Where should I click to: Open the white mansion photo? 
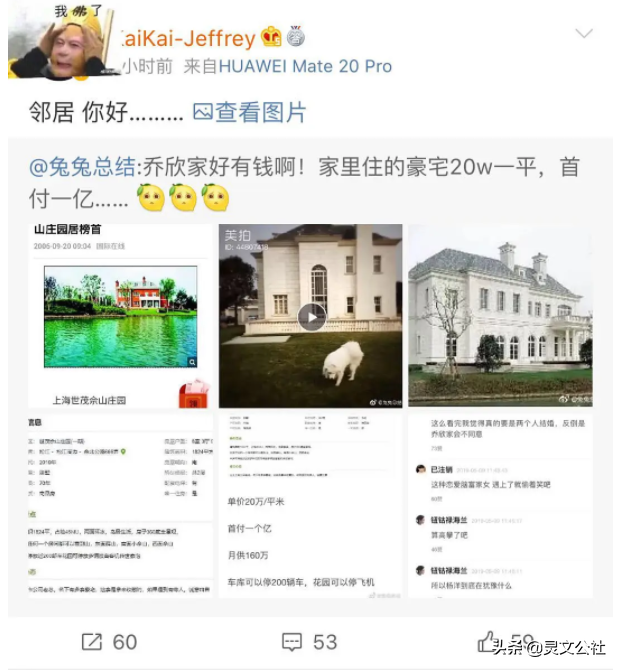[500, 315]
